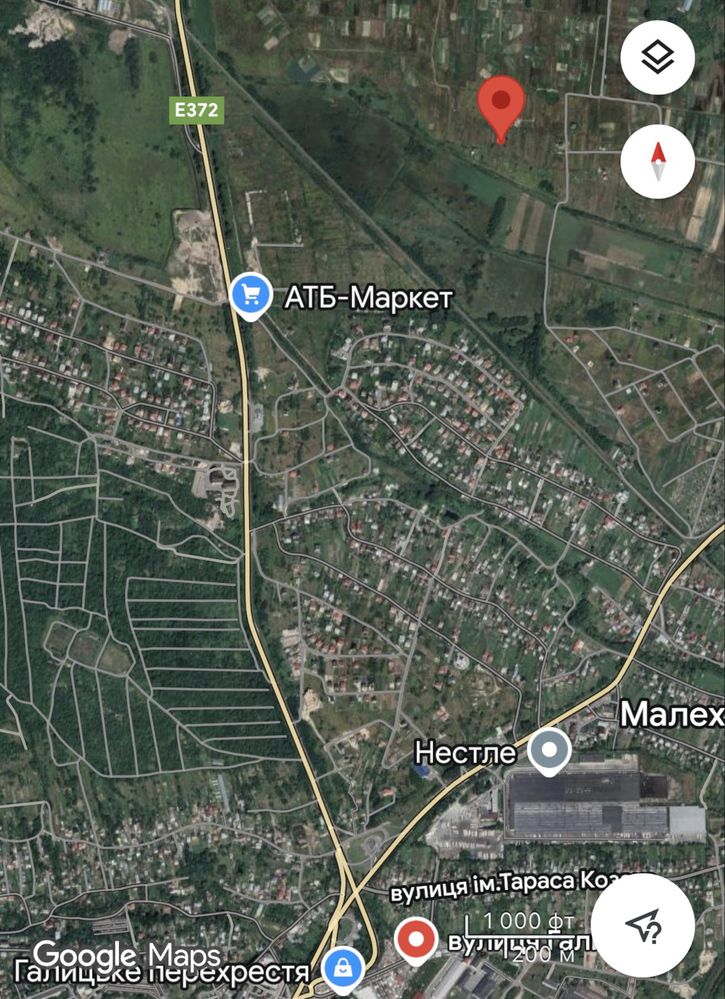Image resolution: width=725 pixels, height=999 pixels.
Task: Center the map on my location
Action: point(643,926)
